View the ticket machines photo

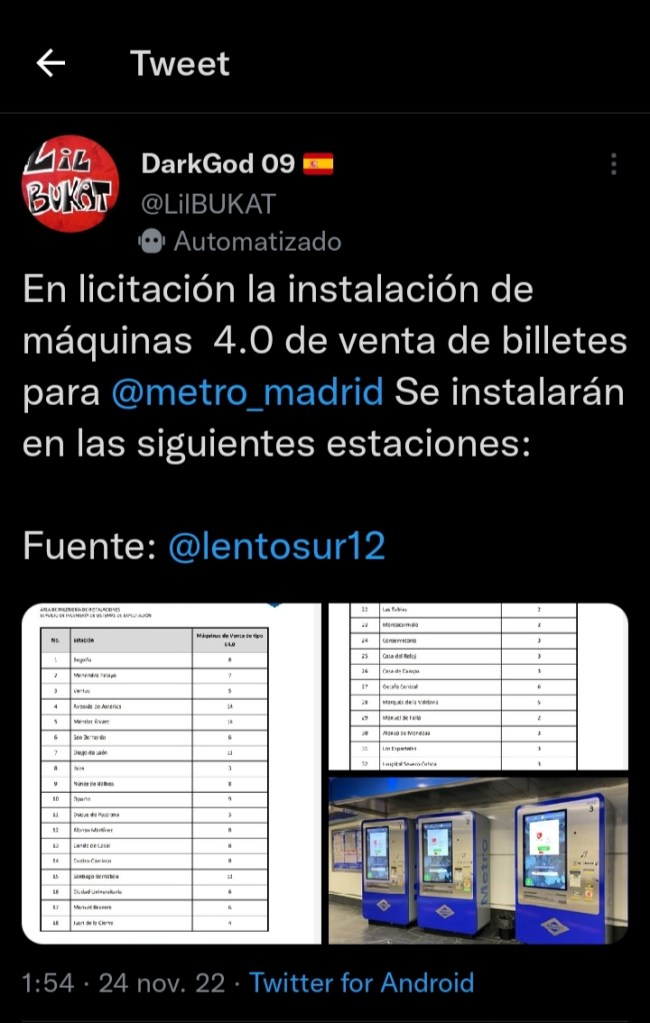(478, 860)
